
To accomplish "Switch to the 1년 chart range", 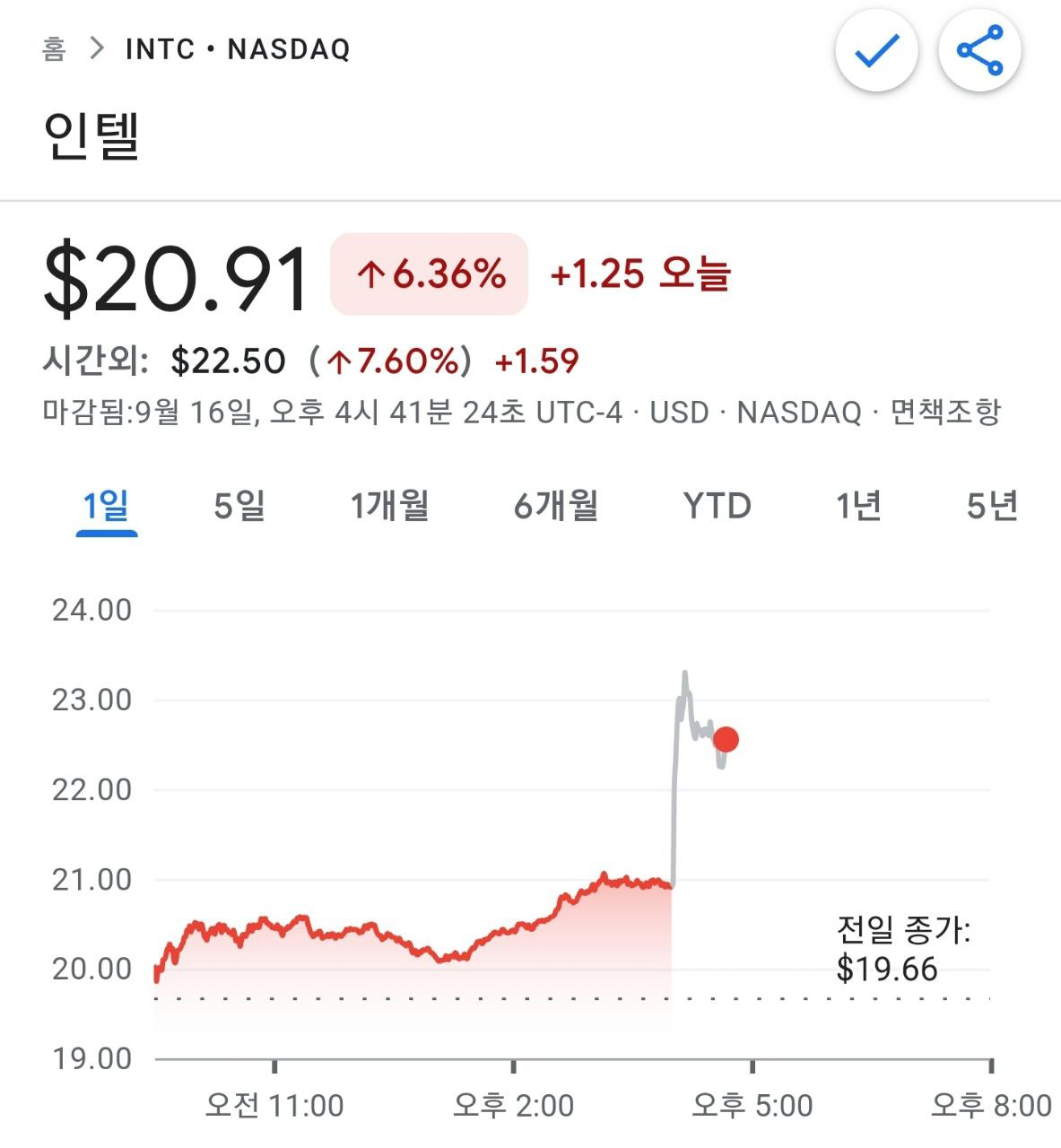I will pyautogui.click(x=858, y=507).
